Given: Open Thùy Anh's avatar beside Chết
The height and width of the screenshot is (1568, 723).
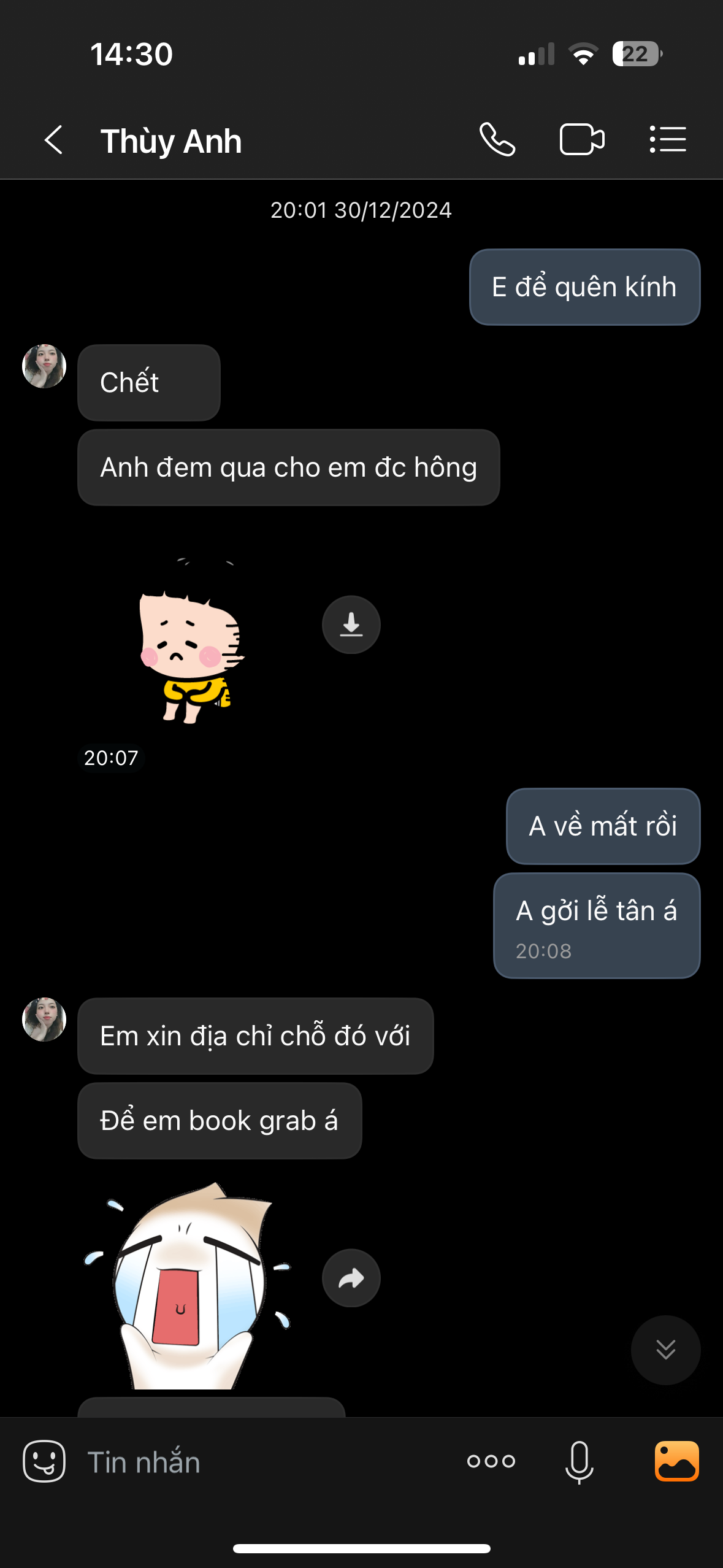Looking at the screenshot, I should (44, 366).
